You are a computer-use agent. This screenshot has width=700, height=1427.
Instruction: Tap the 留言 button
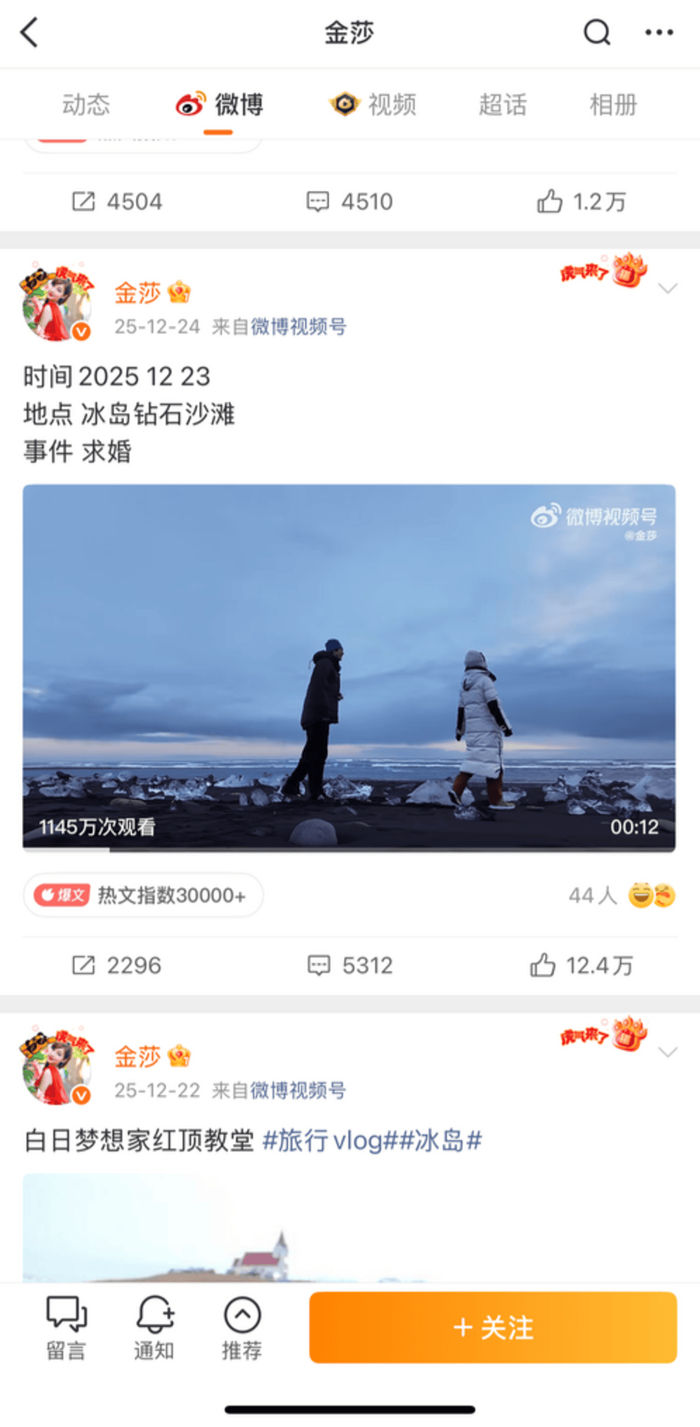pos(67,1327)
